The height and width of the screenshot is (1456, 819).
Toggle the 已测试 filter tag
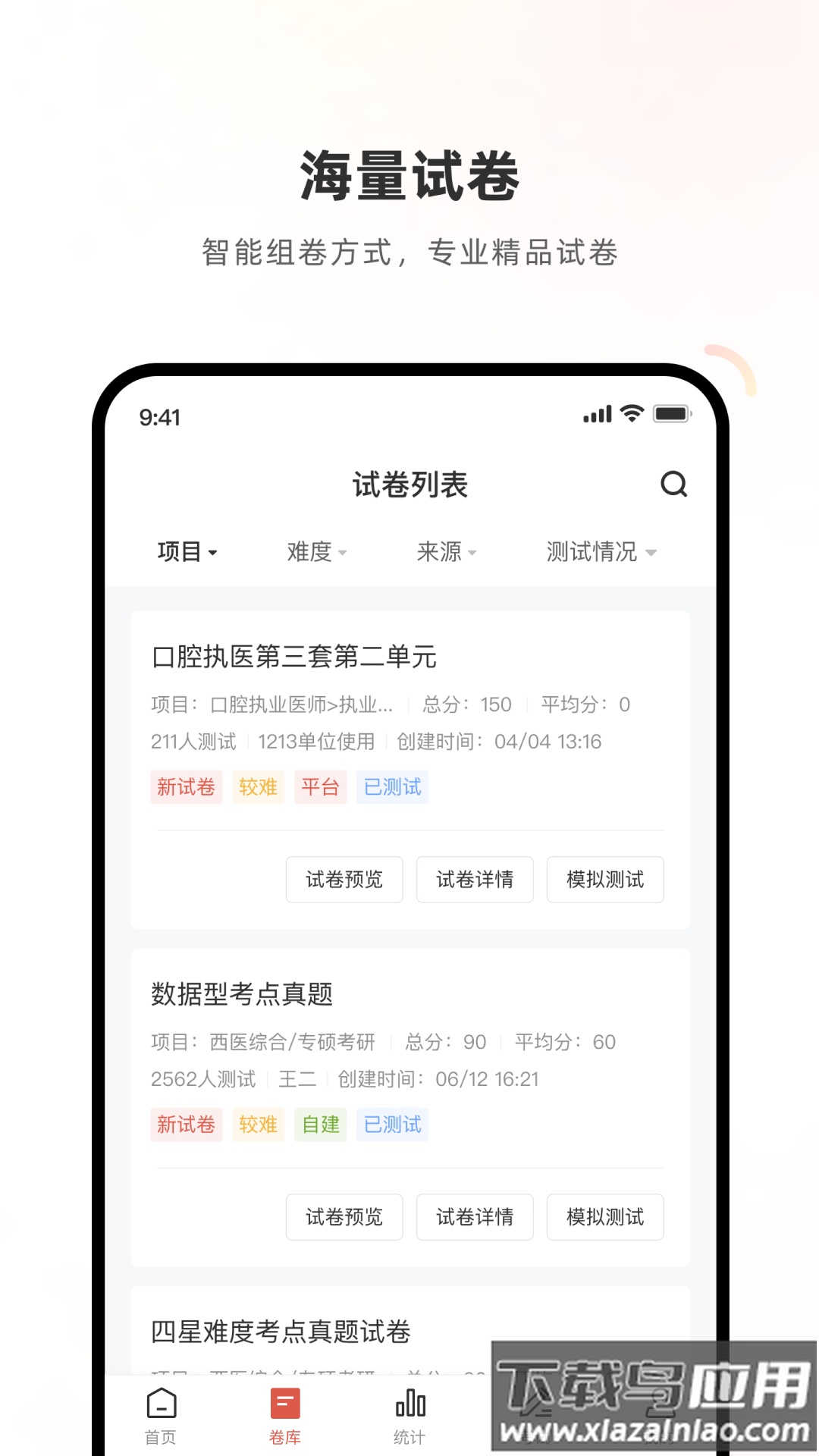[392, 788]
